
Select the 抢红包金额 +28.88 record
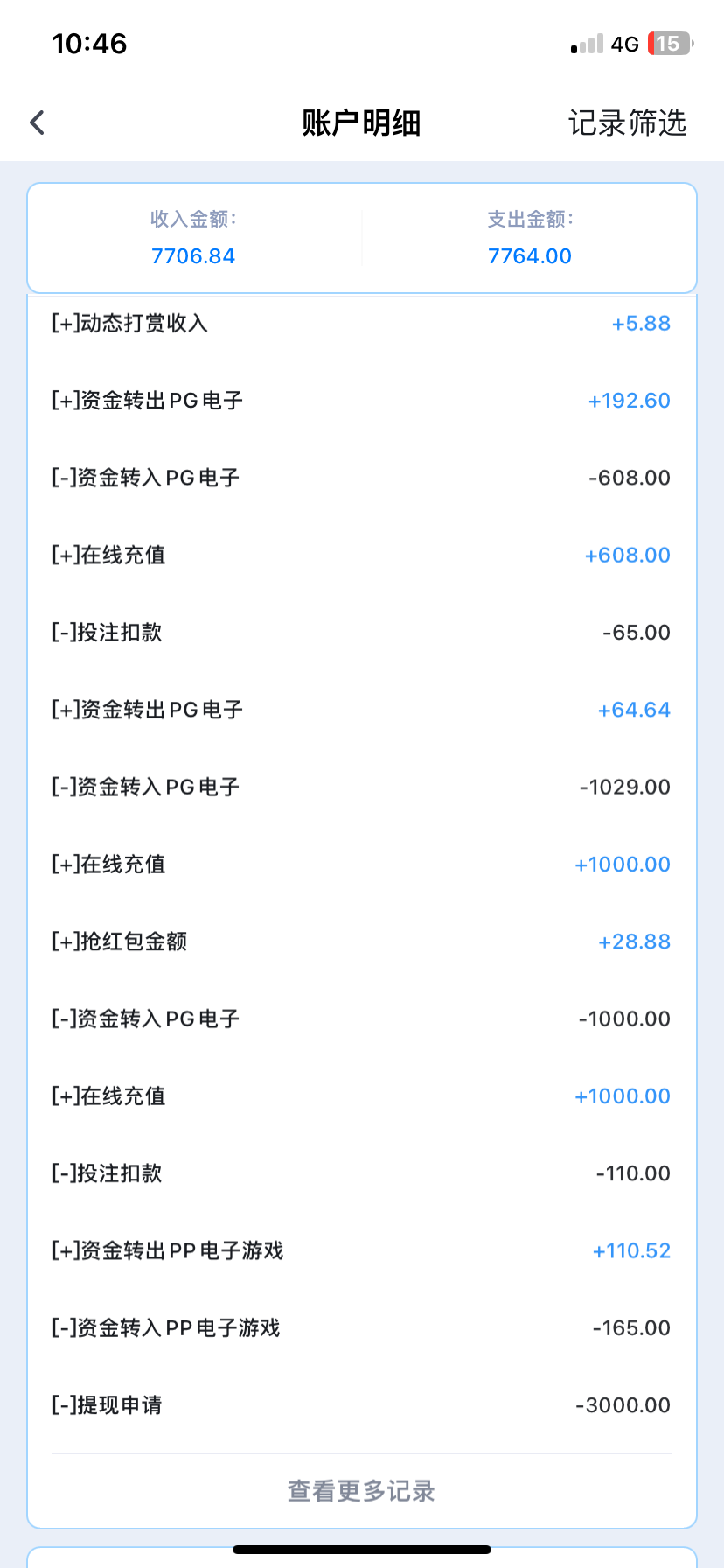(361, 941)
